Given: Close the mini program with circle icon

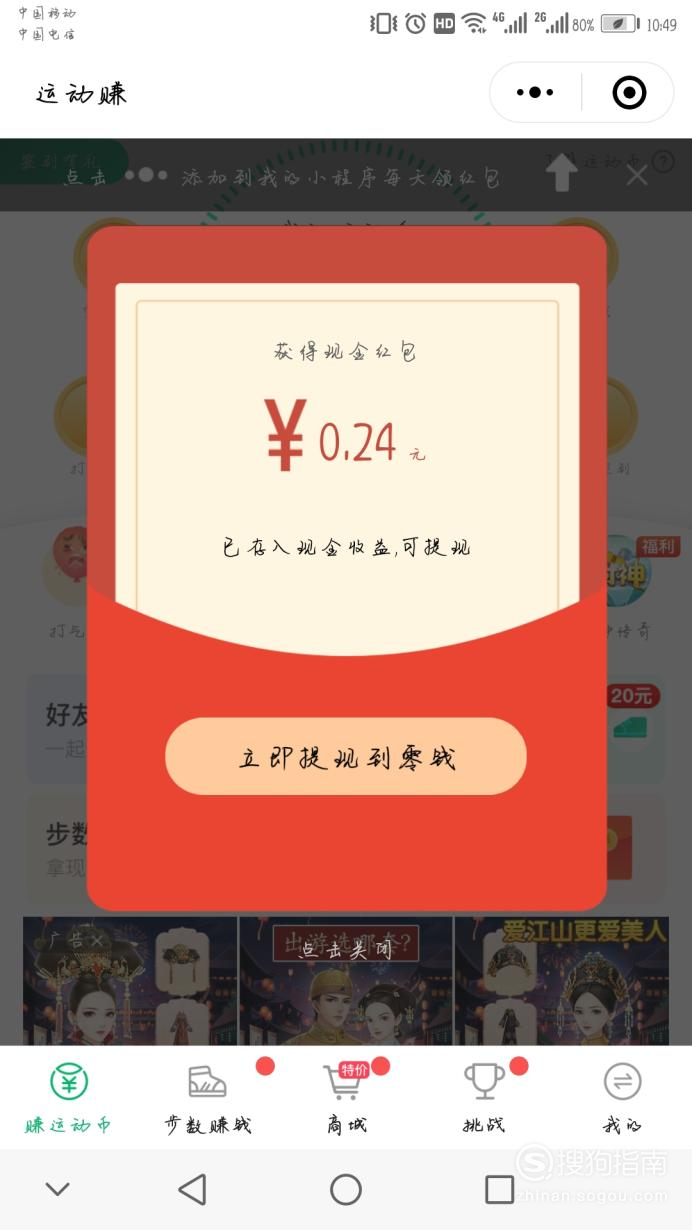Looking at the screenshot, I should pos(629,93).
